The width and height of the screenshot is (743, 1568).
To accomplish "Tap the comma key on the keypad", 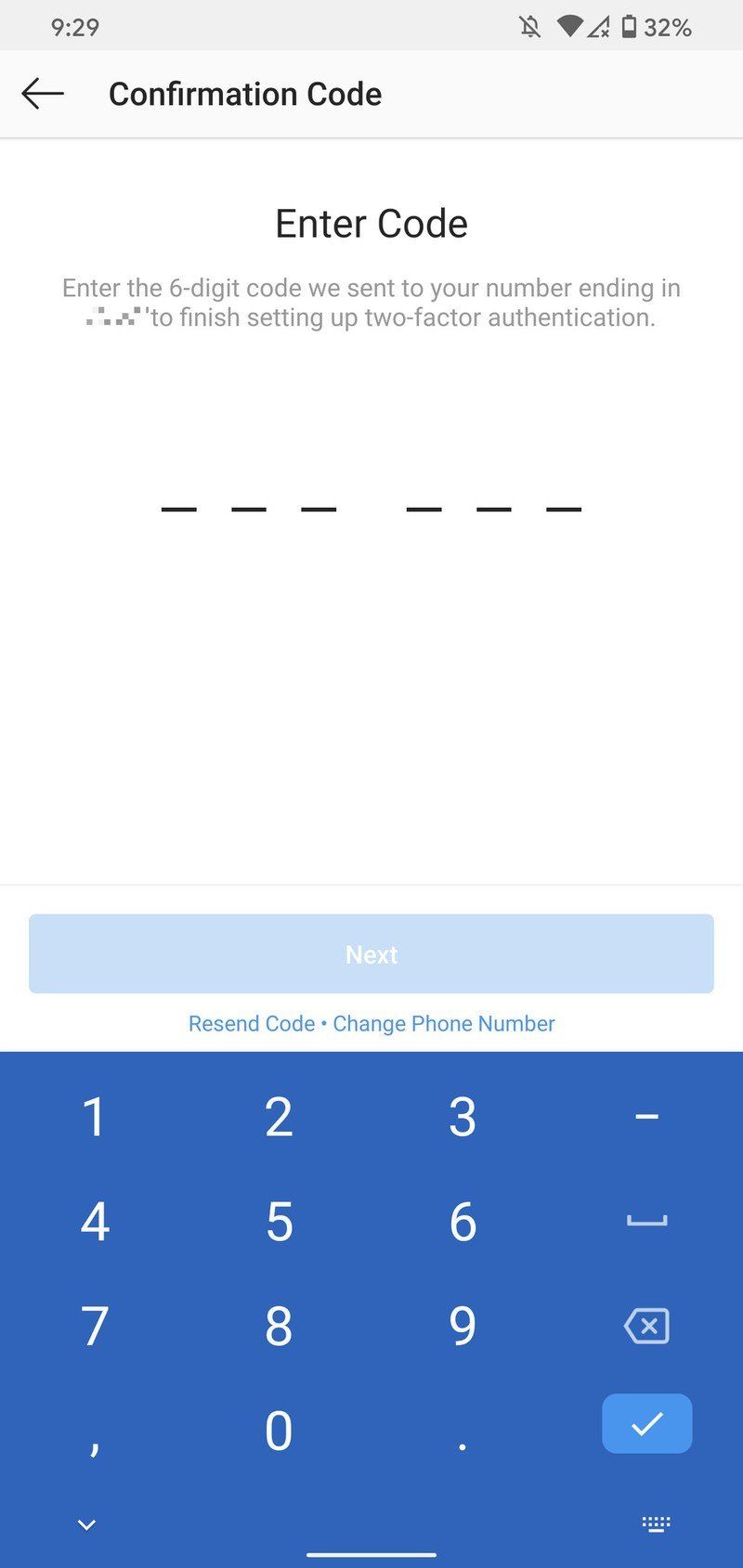I will pyautogui.click(x=94, y=1430).
